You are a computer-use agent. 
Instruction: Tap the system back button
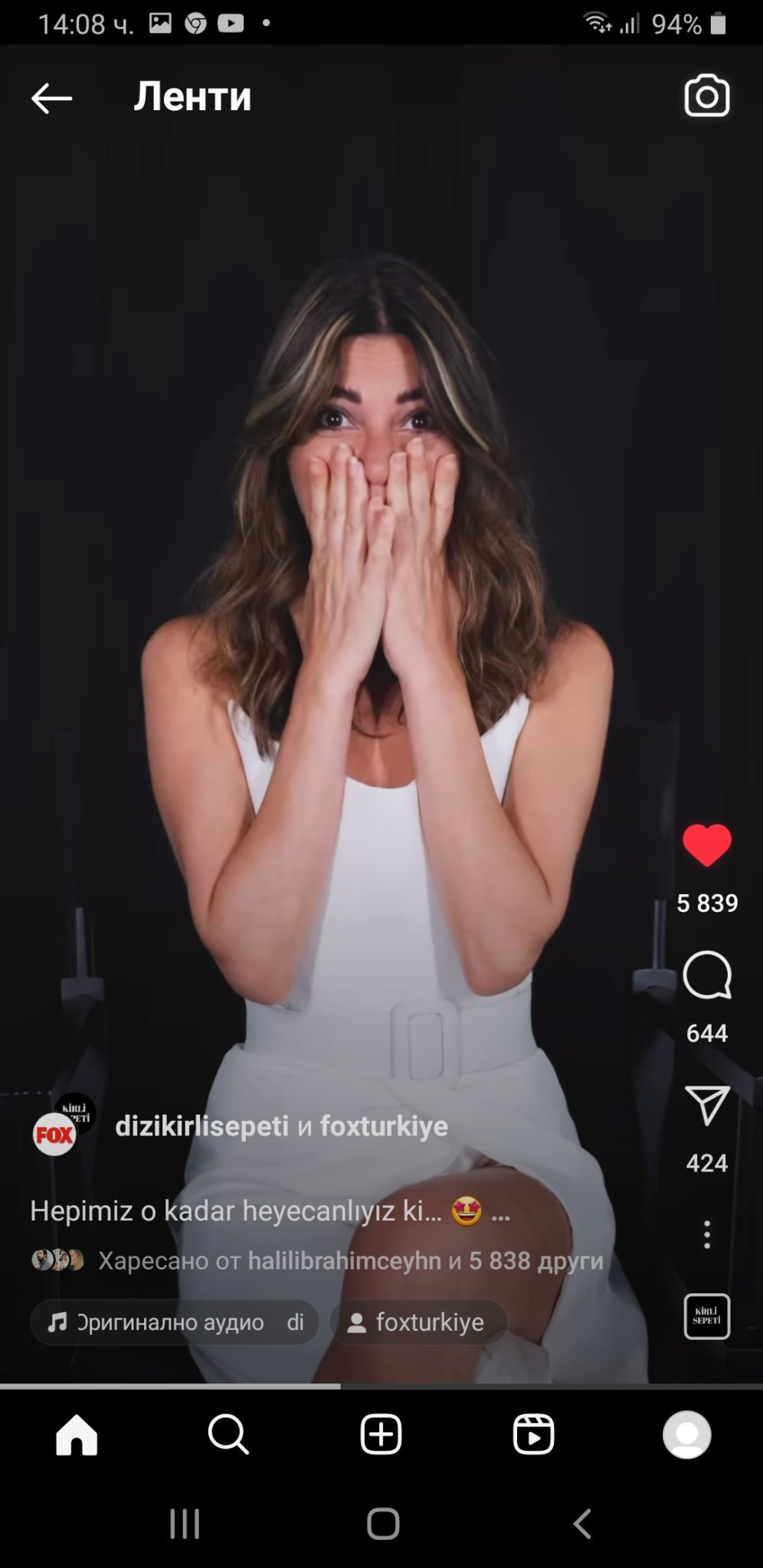click(x=582, y=1524)
